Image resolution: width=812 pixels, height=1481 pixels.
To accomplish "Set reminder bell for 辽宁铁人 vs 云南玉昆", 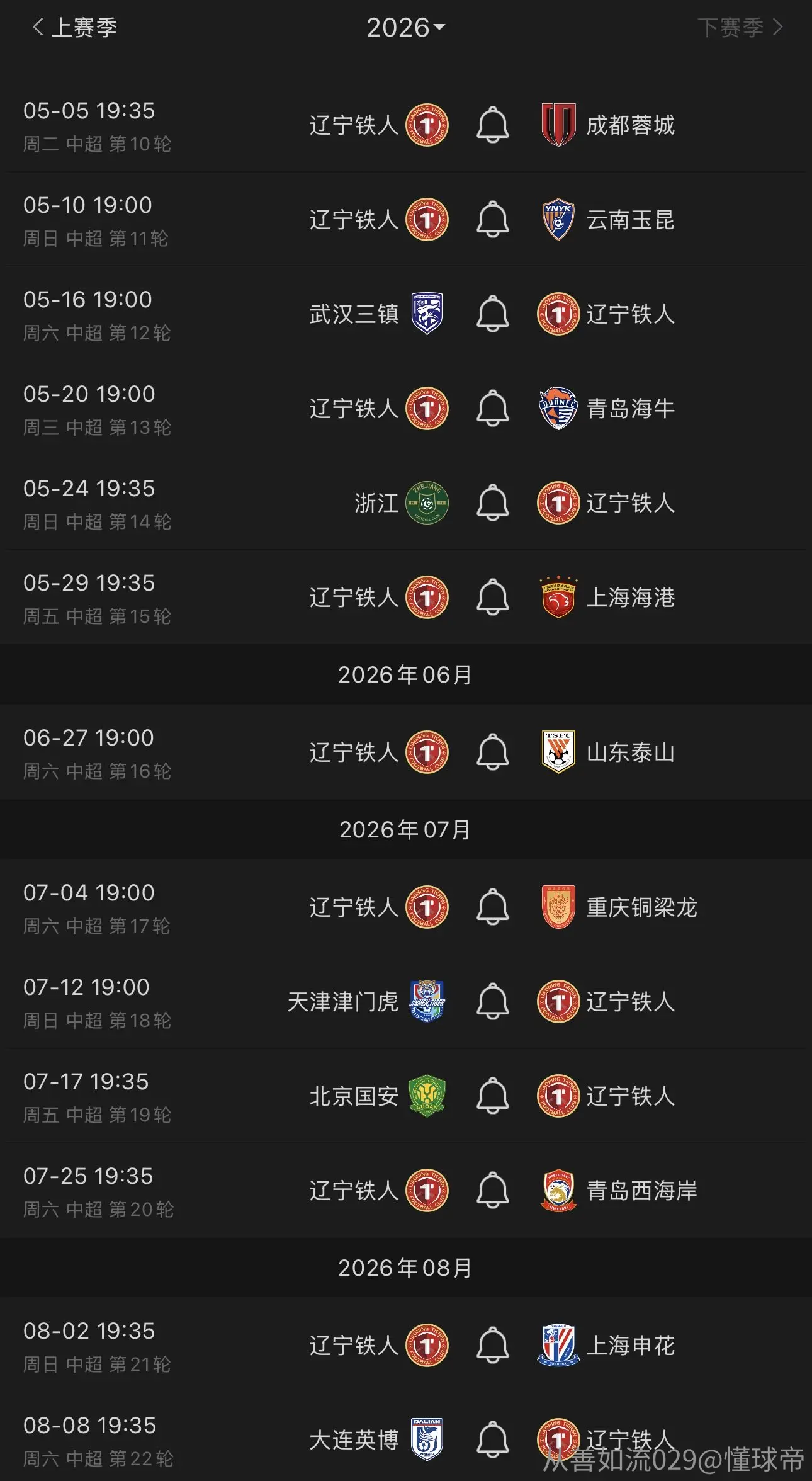I will (x=492, y=219).
